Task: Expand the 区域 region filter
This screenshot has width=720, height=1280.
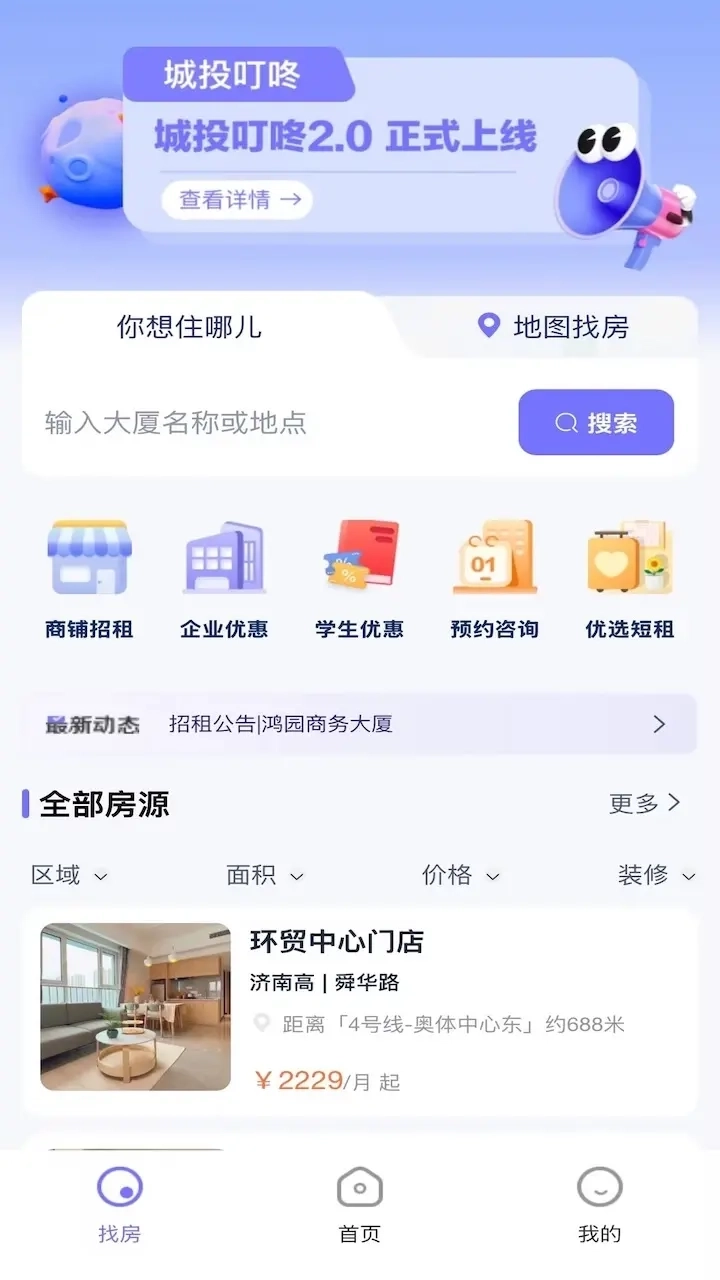Action: [x=70, y=875]
